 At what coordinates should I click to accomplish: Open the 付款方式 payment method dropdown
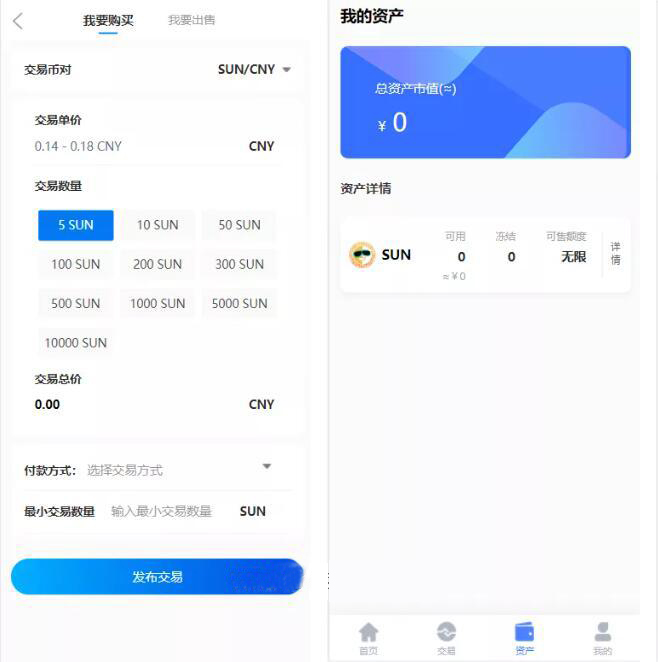coord(178,470)
